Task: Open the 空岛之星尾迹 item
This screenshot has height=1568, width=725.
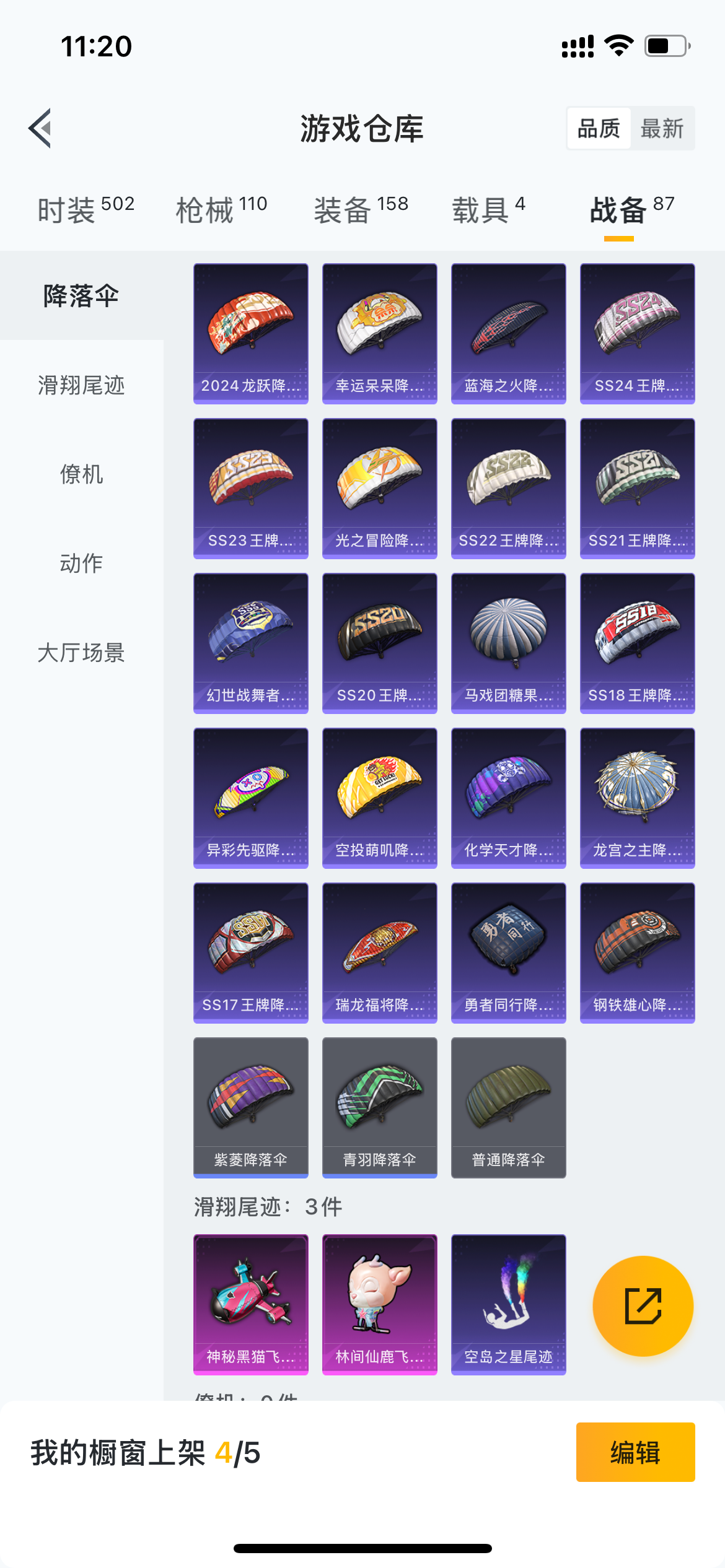Action: (509, 1305)
